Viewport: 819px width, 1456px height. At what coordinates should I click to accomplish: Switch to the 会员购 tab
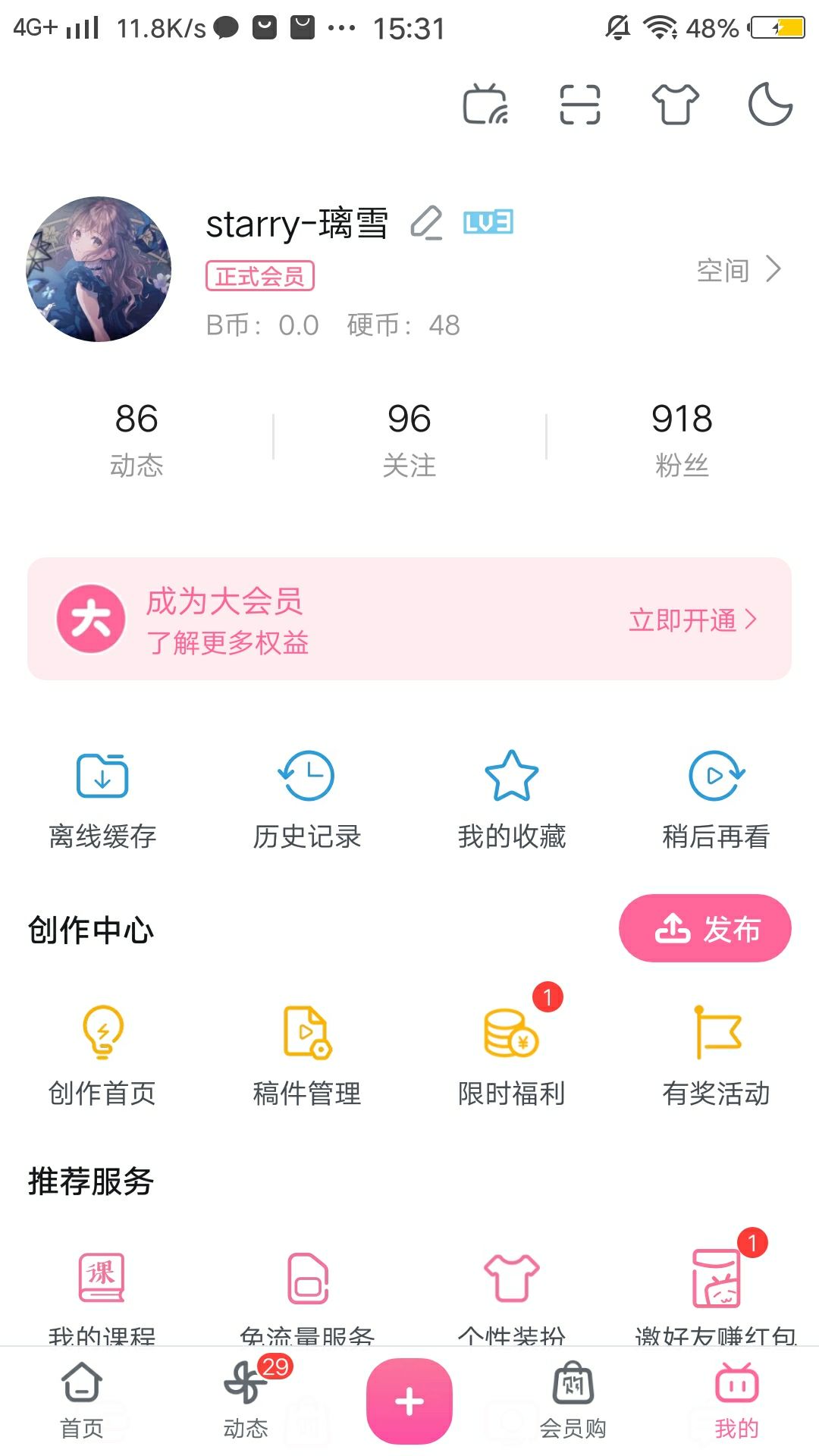573,1400
